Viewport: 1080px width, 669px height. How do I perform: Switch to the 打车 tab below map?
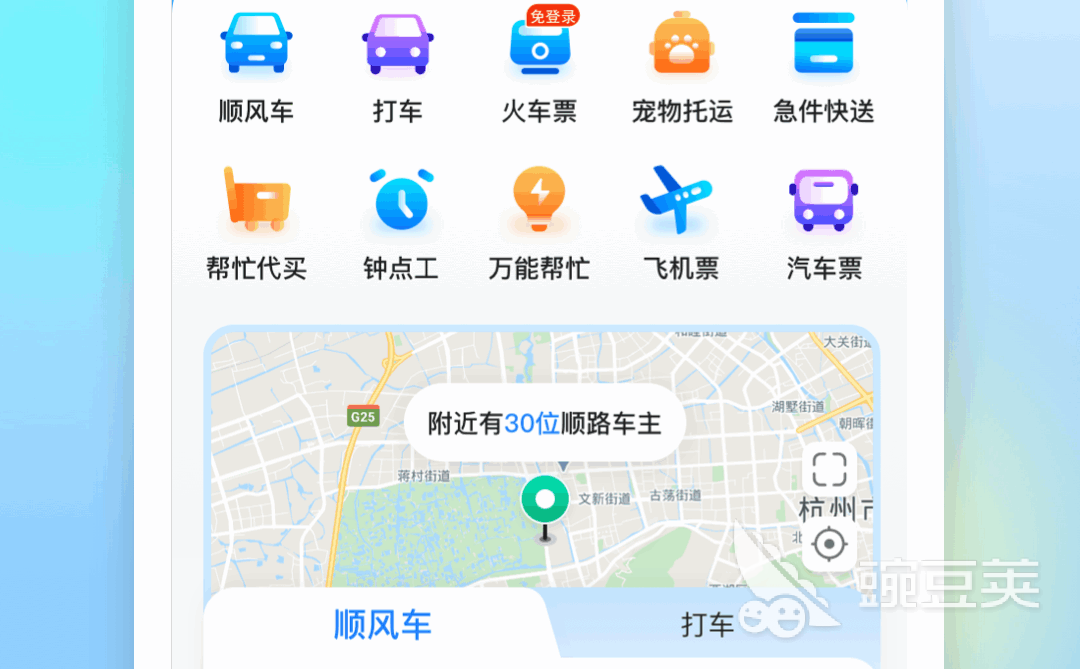point(708,625)
